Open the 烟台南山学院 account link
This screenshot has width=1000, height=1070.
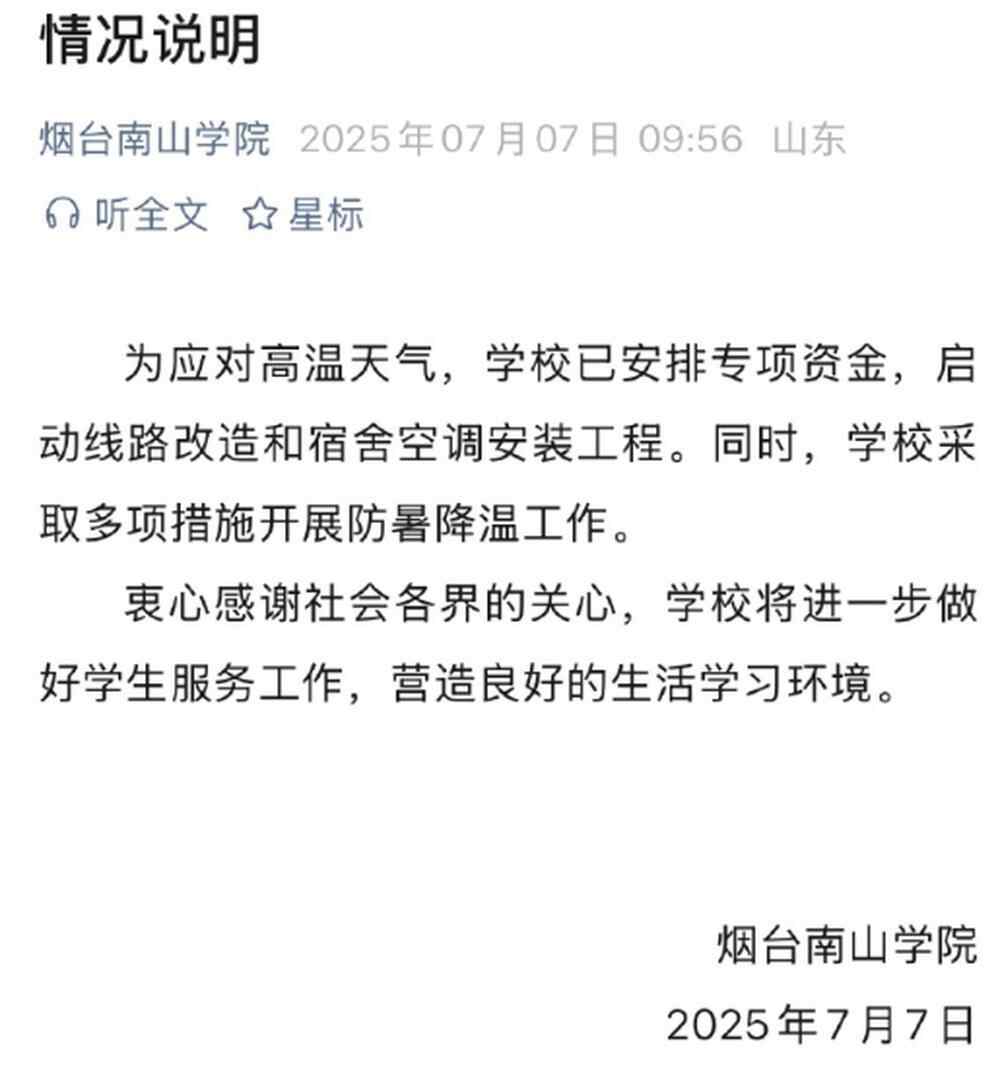155,139
